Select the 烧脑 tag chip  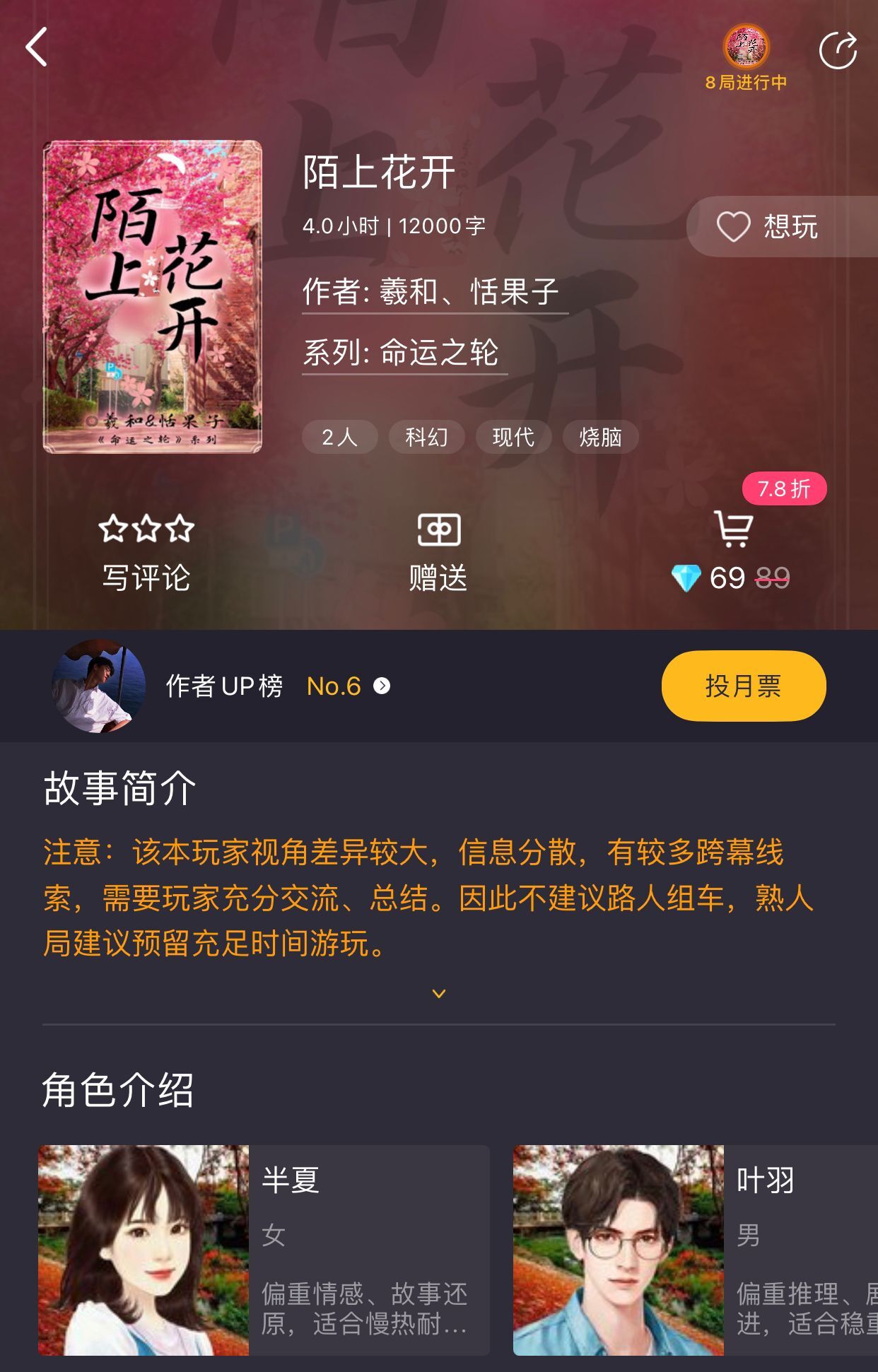tap(600, 437)
